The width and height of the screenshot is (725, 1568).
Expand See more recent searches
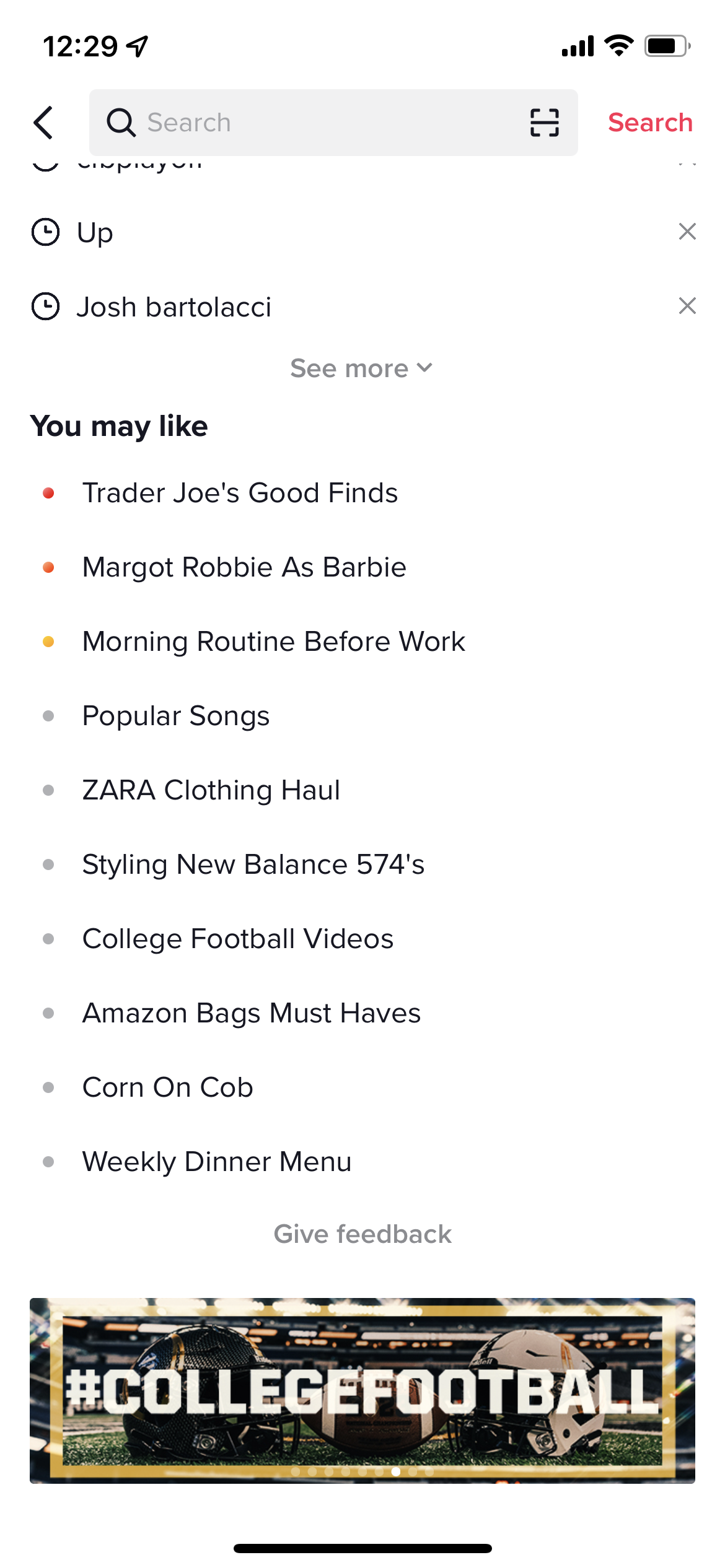[x=361, y=368]
